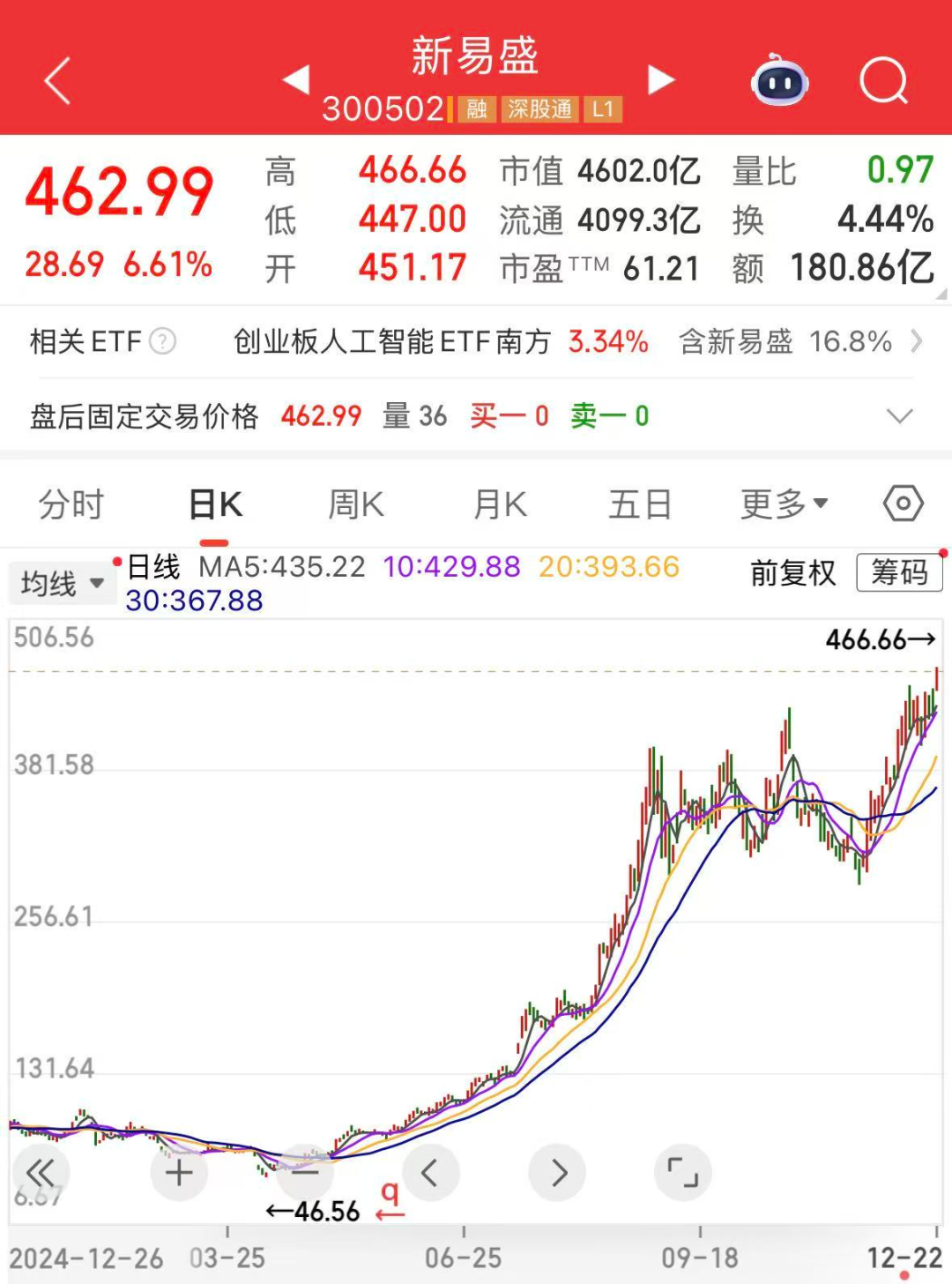Expand 盘后固定交易价格 details

[899, 415]
